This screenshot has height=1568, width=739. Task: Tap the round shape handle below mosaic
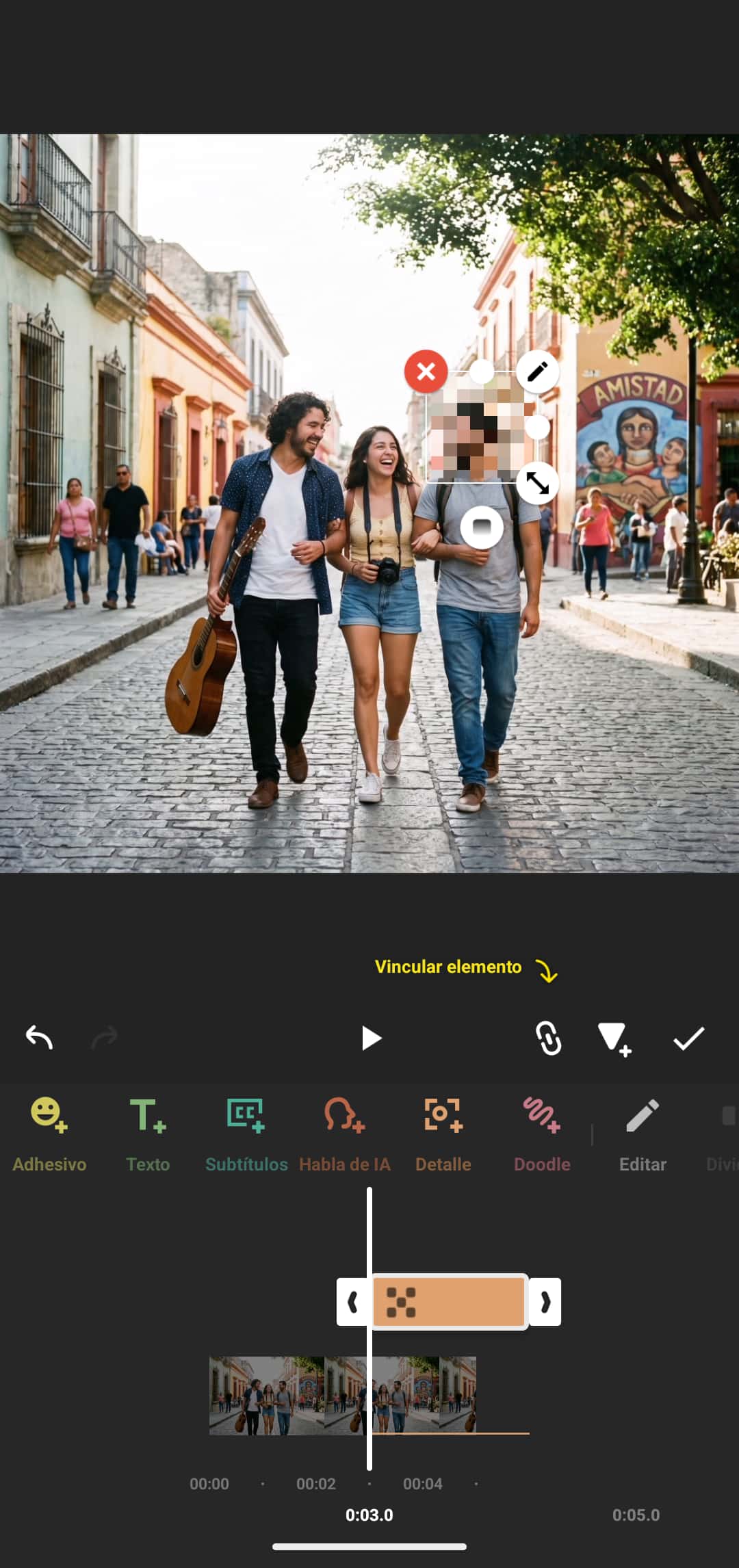point(482,527)
